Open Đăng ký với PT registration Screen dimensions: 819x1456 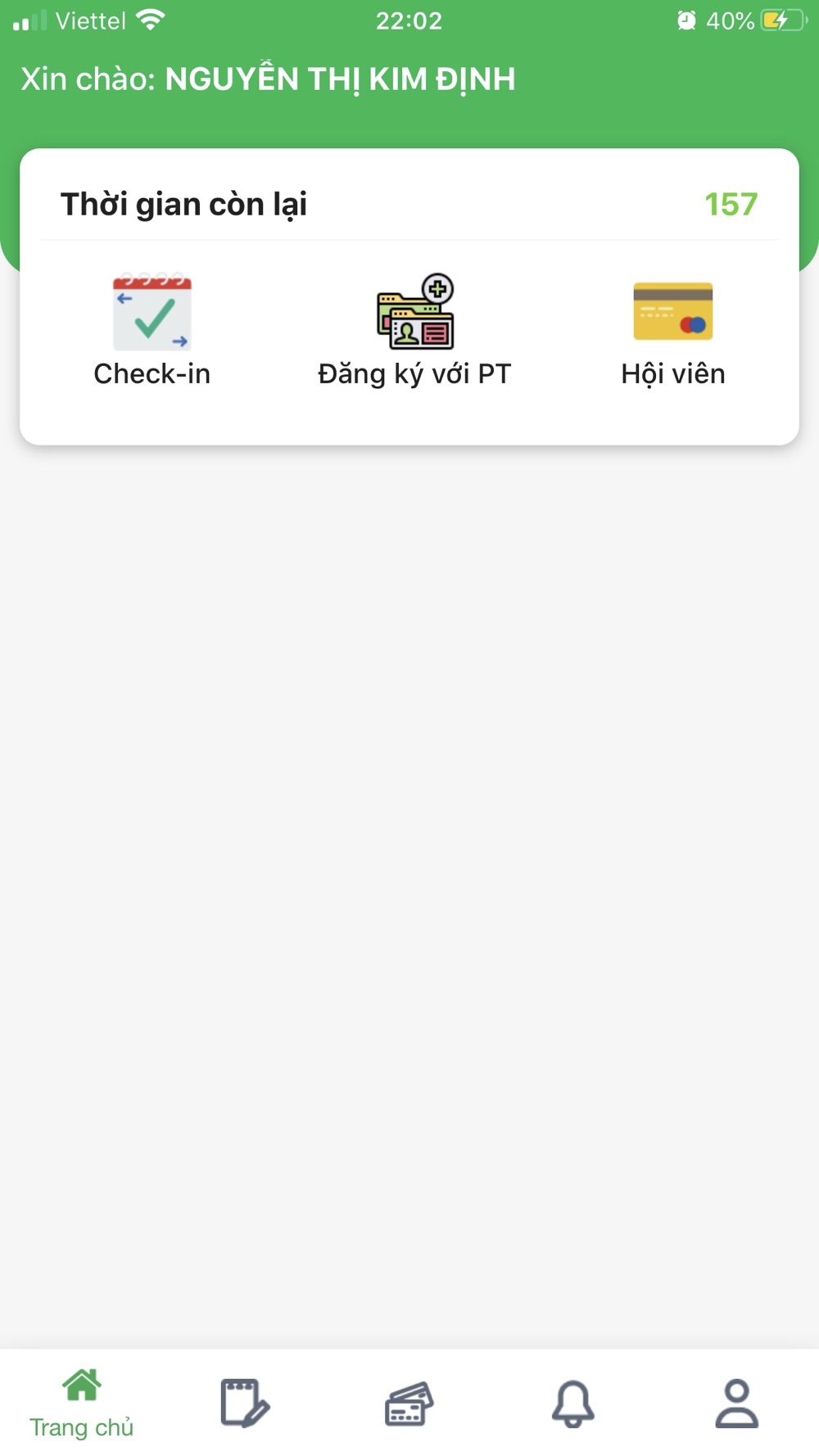414,329
